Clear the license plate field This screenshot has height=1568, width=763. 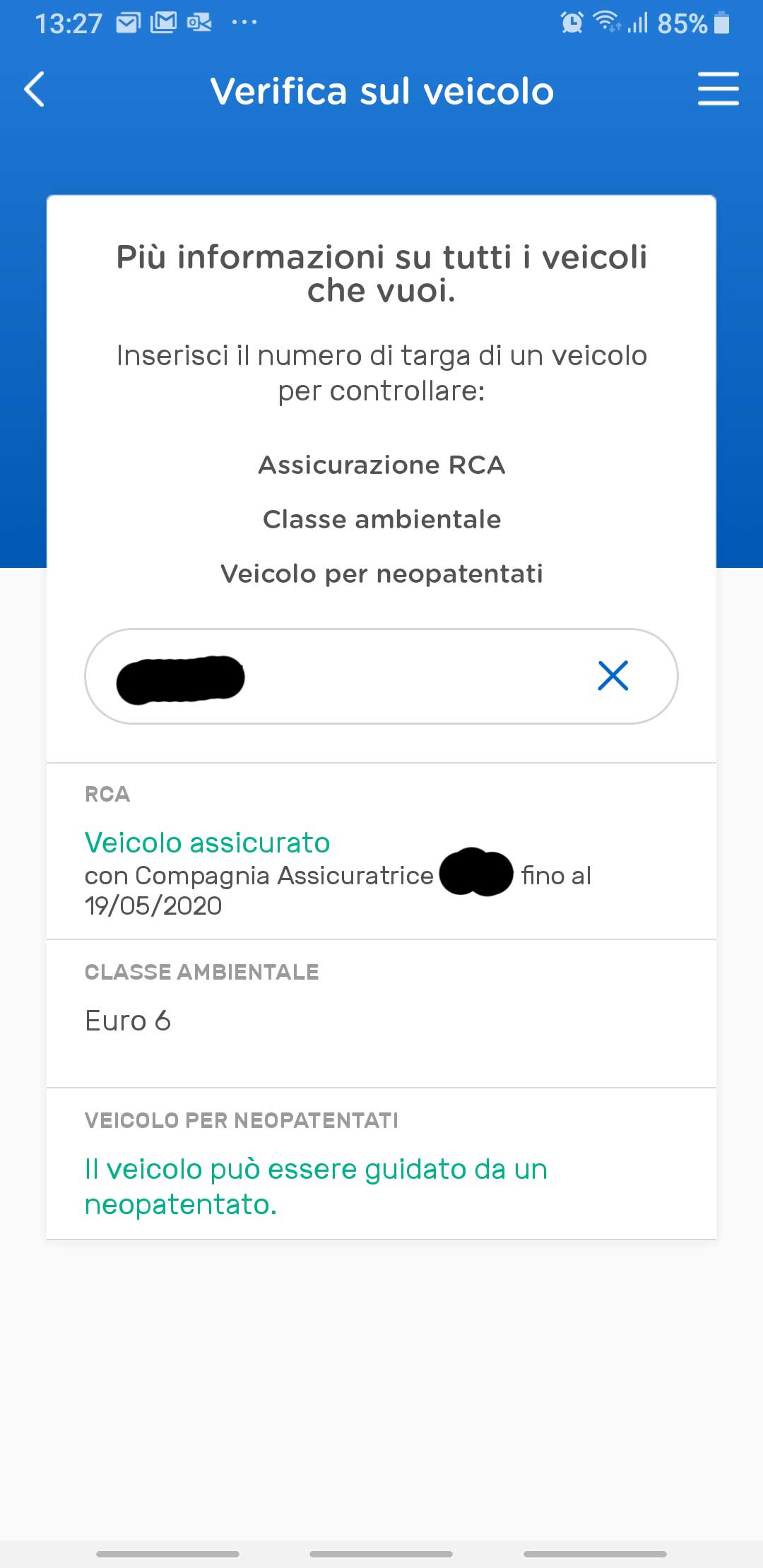[x=613, y=676]
